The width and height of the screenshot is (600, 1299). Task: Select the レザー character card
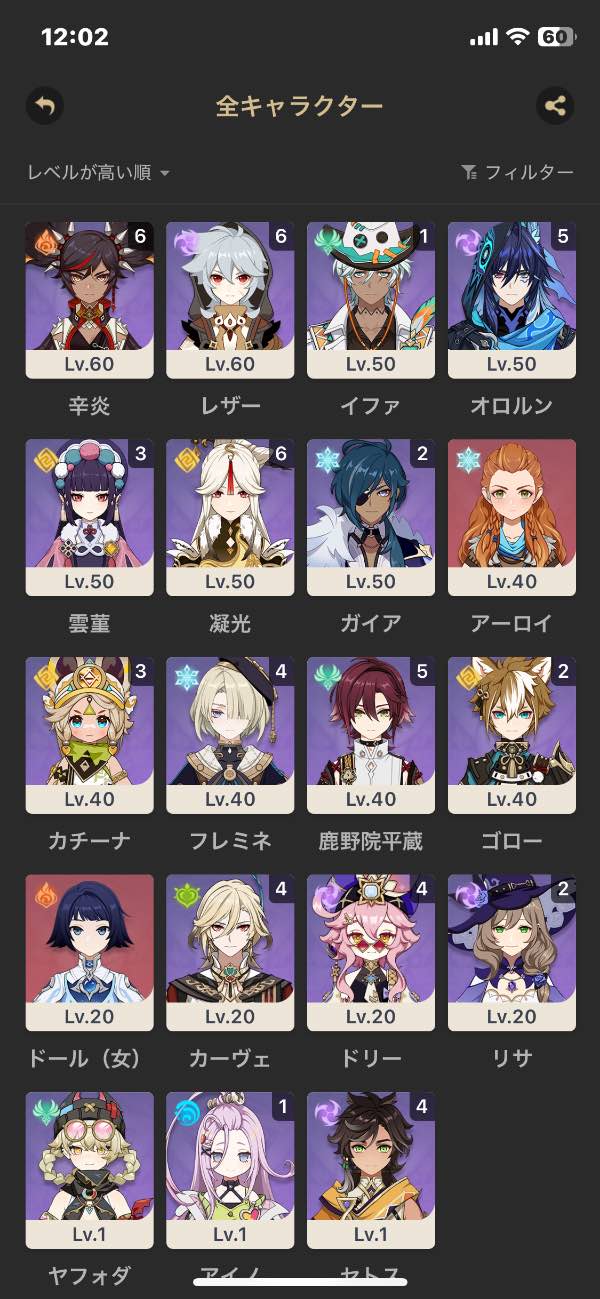point(230,300)
